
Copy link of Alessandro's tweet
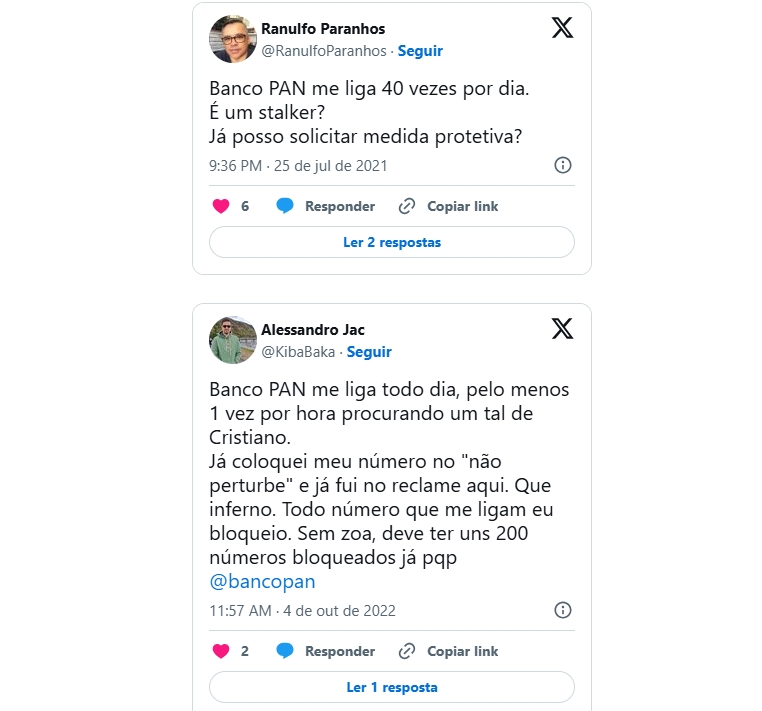coord(448,651)
